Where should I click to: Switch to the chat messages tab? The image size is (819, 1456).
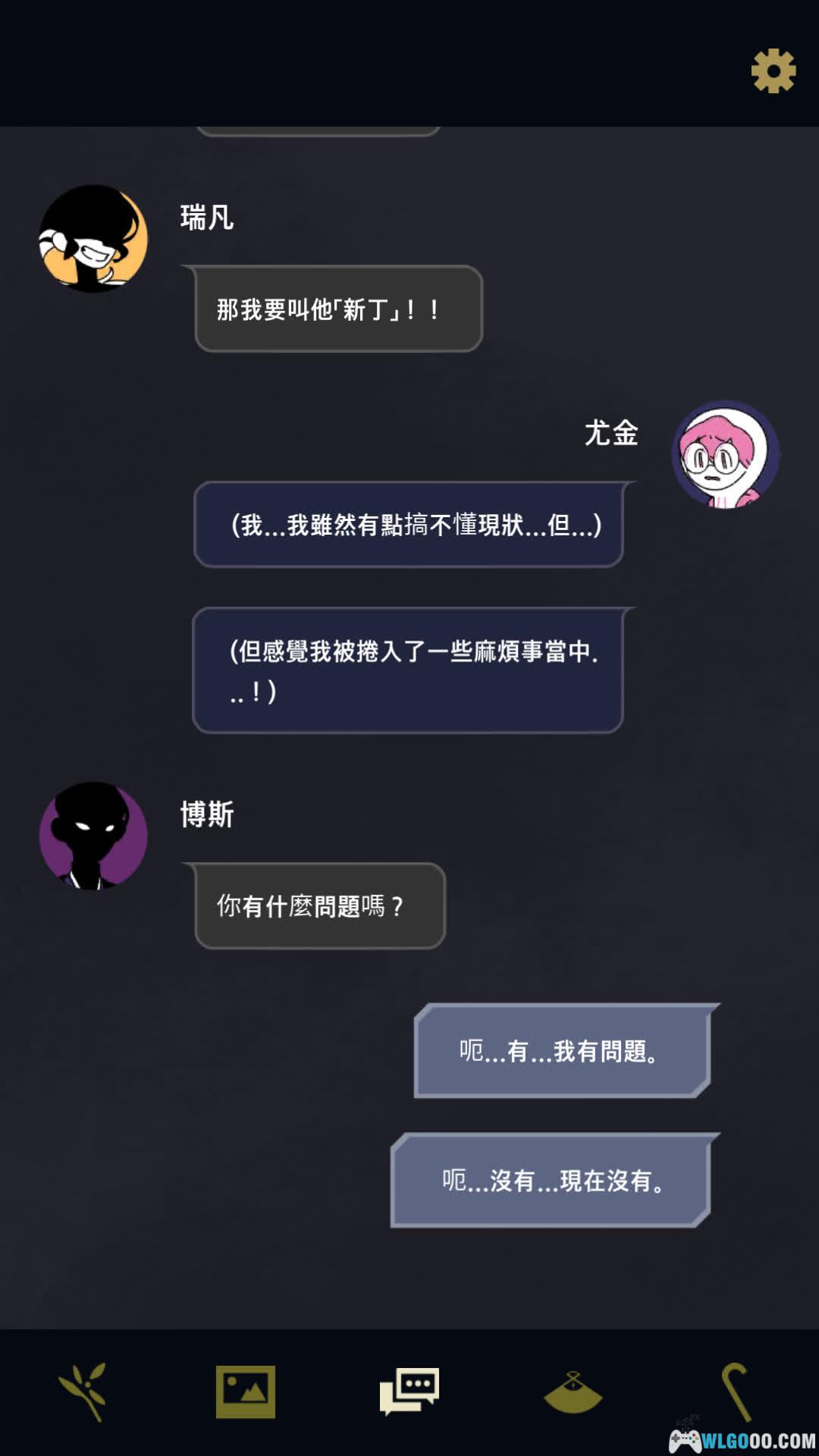[x=409, y=1392]
